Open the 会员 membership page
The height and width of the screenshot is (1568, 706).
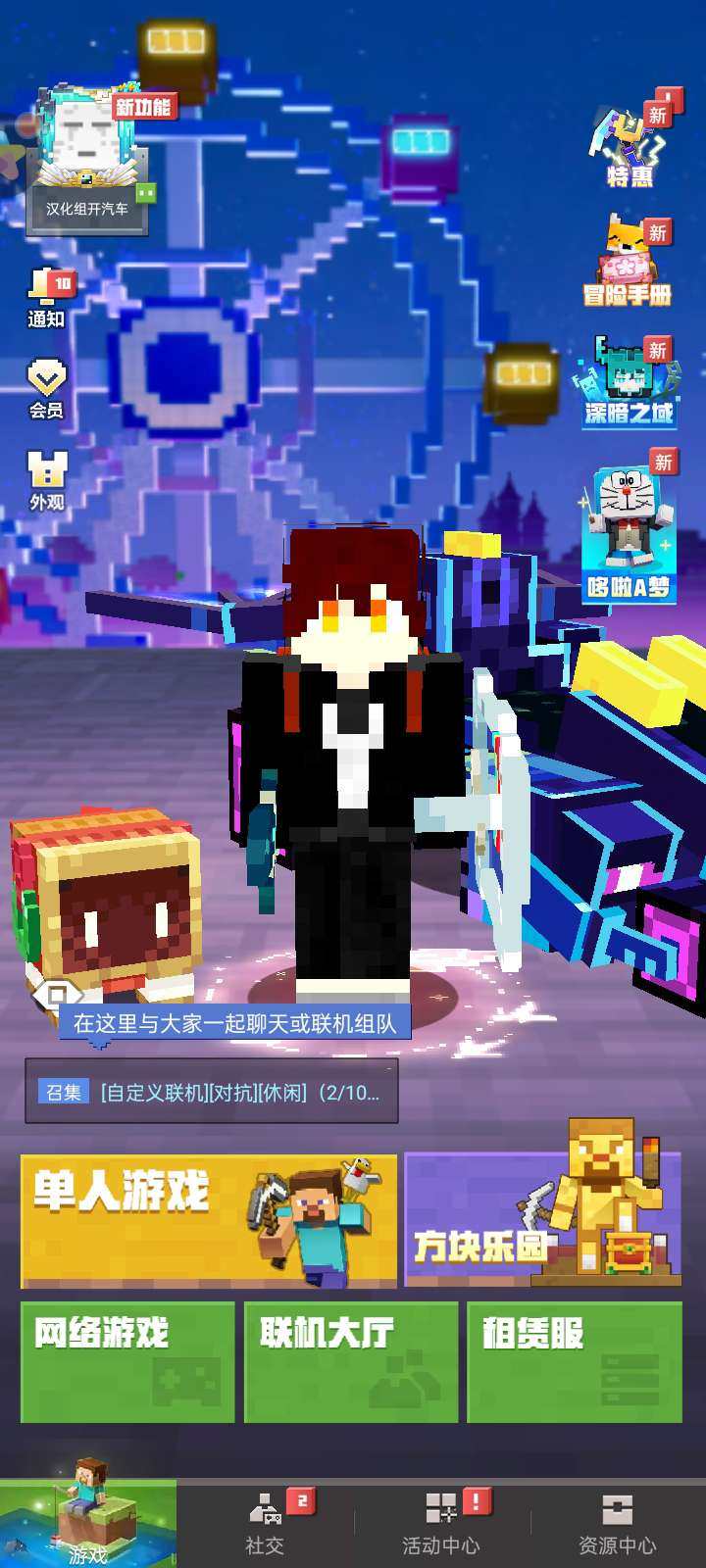[46, 388]
